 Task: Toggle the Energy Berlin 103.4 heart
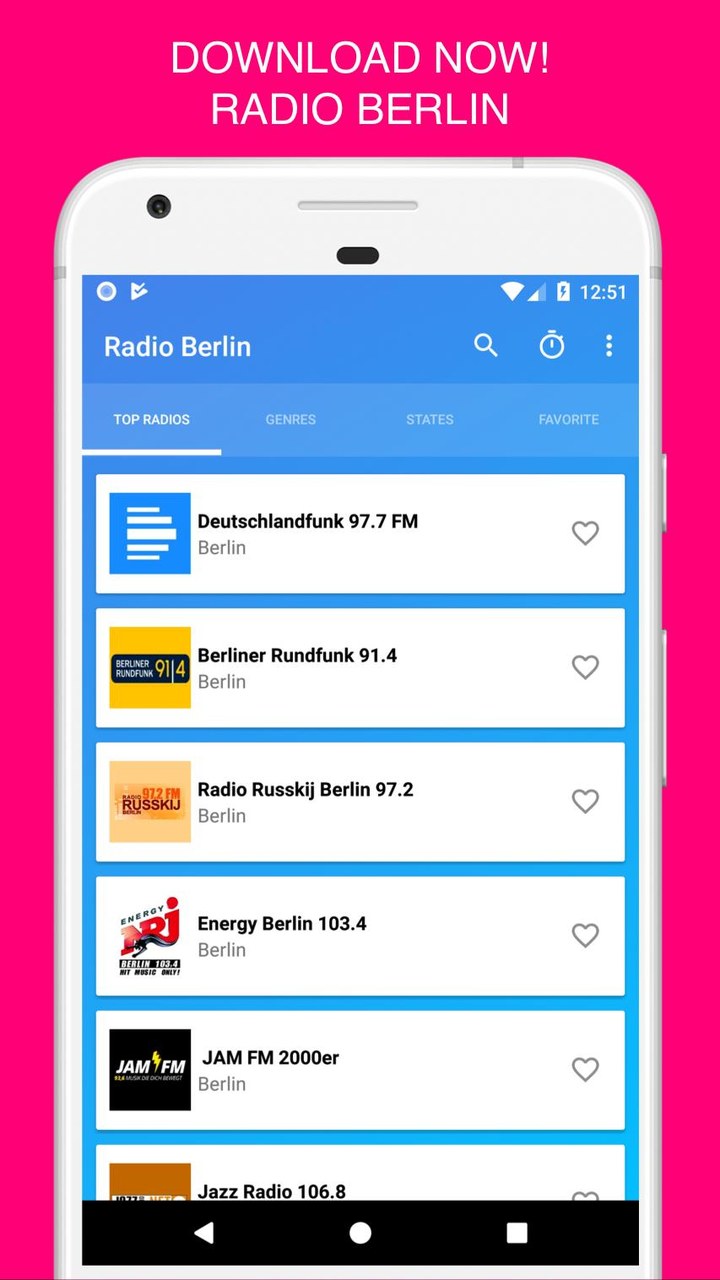[x=585, y=935]
